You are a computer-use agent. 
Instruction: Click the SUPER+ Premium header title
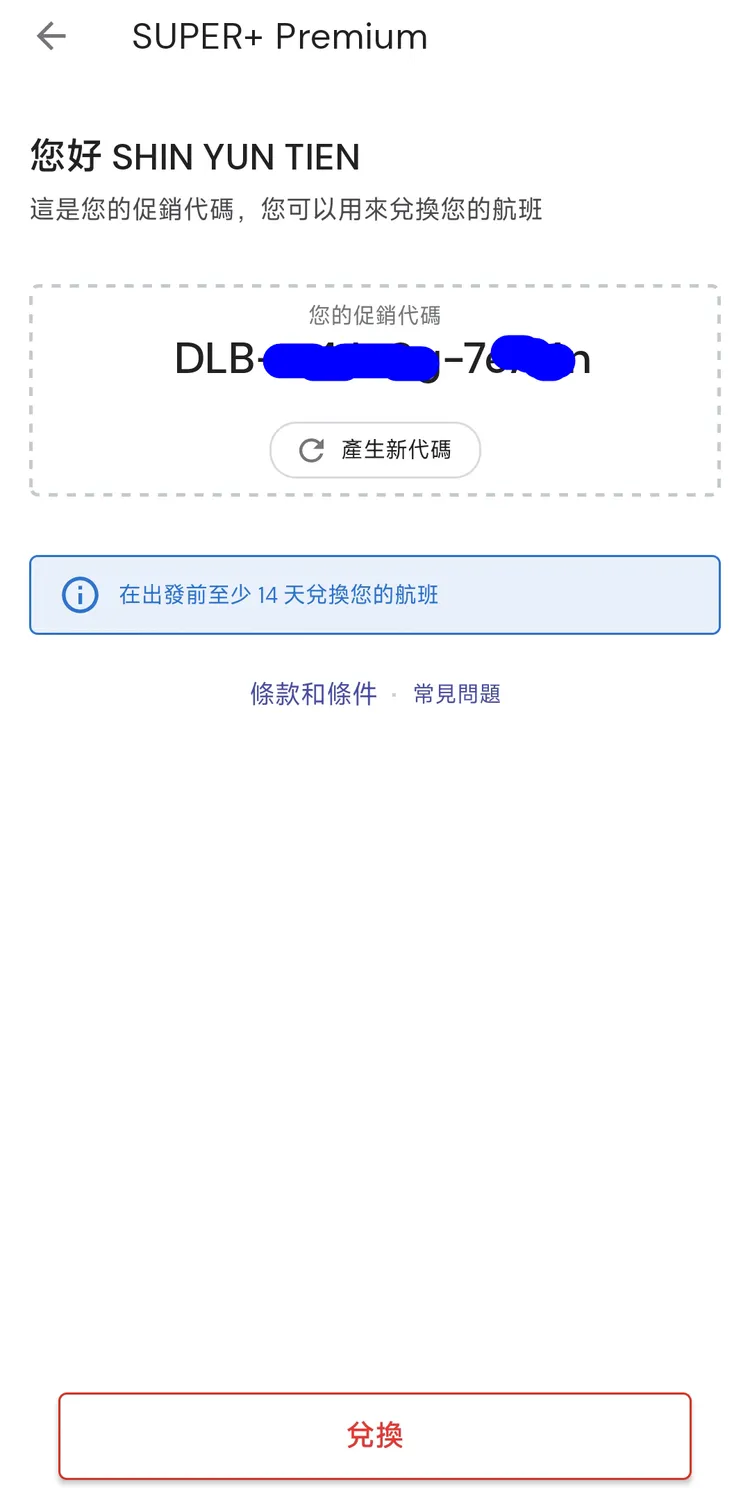tap(279, 36)
